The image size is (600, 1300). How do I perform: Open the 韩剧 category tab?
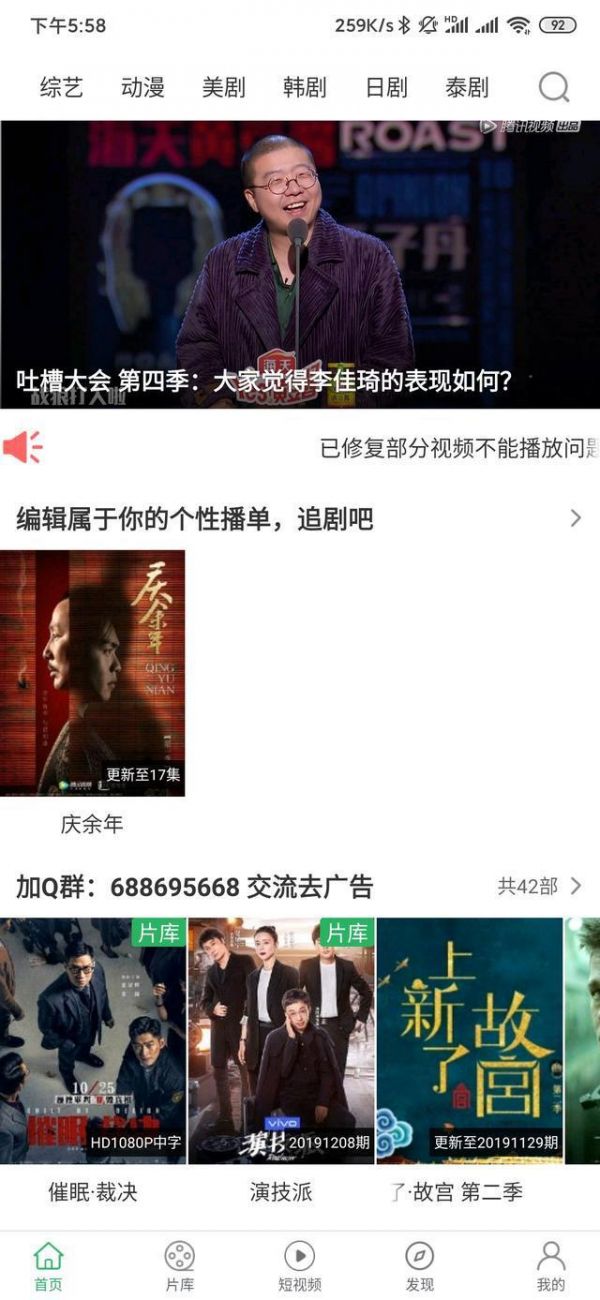coord(304,87)
